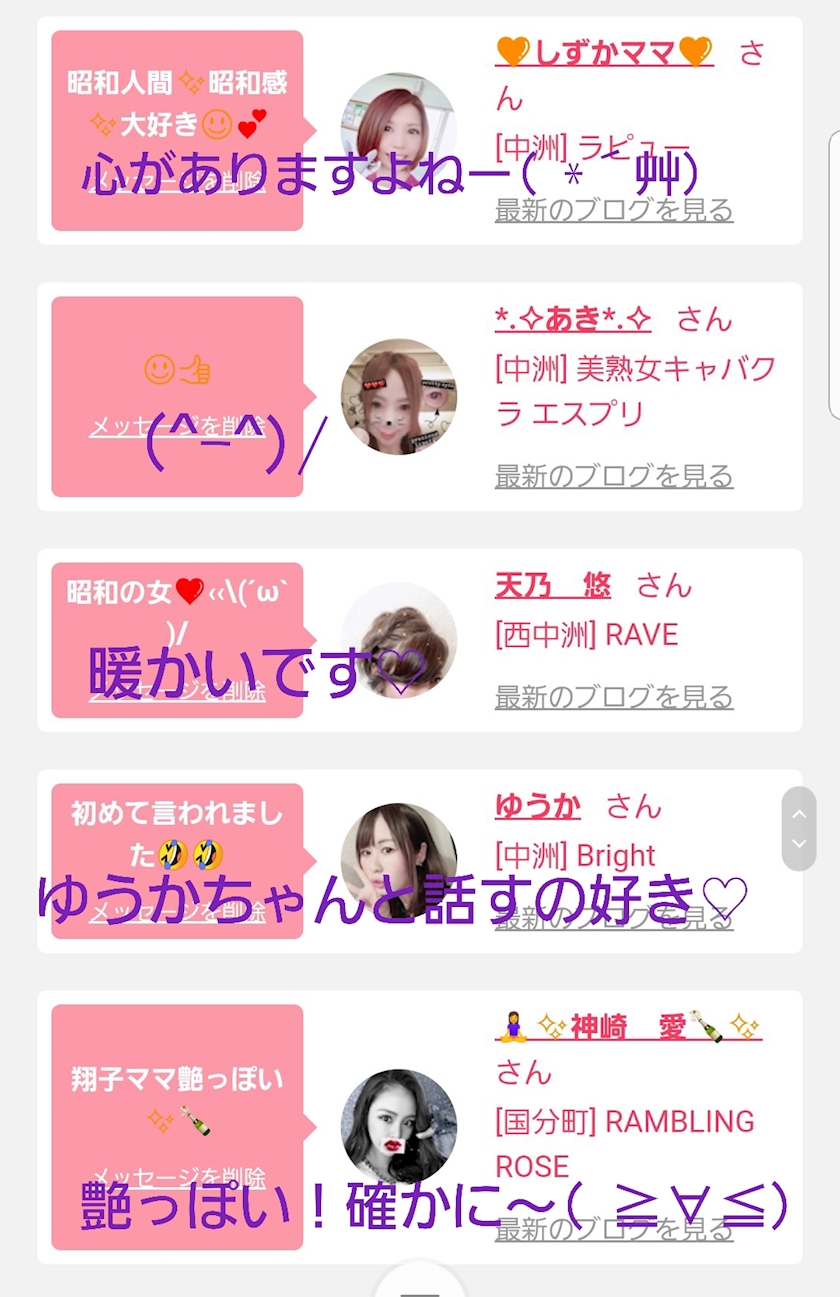The image size is (840, 1297).
Task: Open ゆうか's profile name link
Action: tap(538, 806)
